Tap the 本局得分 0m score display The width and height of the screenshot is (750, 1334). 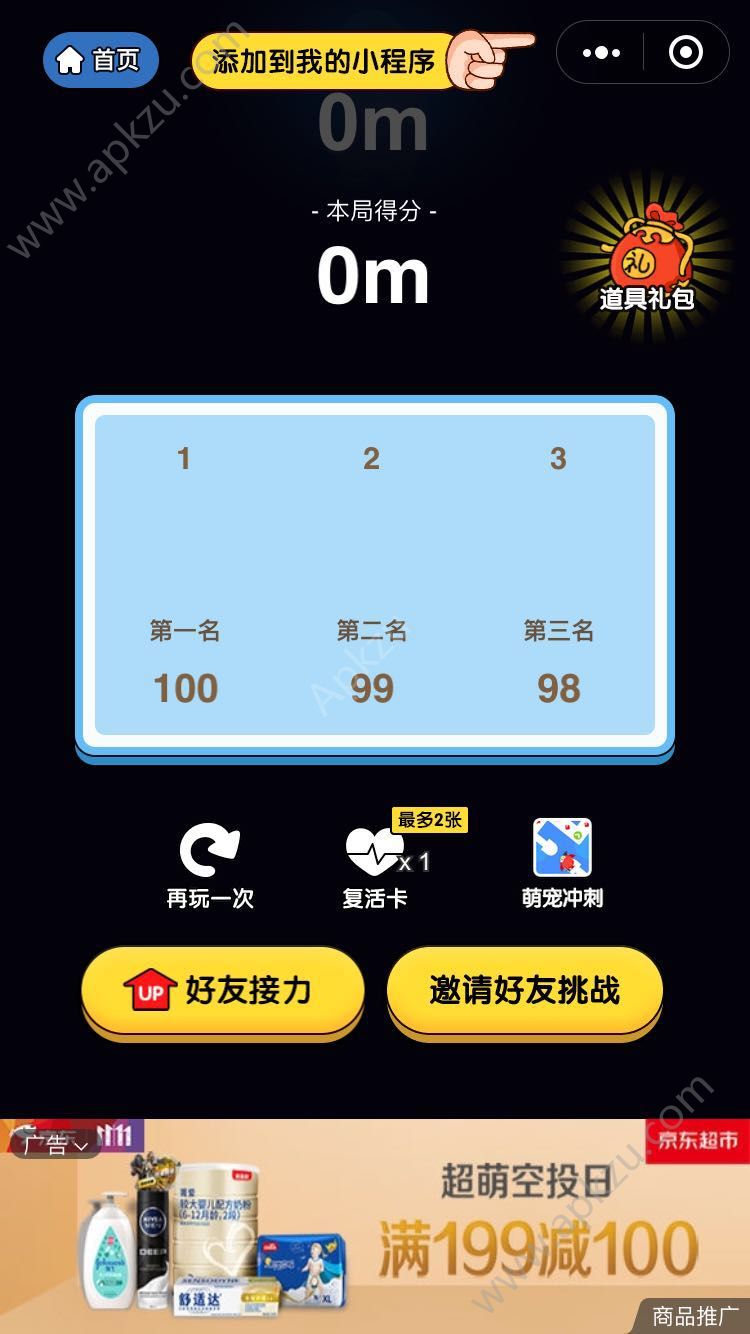pos(374,277)
